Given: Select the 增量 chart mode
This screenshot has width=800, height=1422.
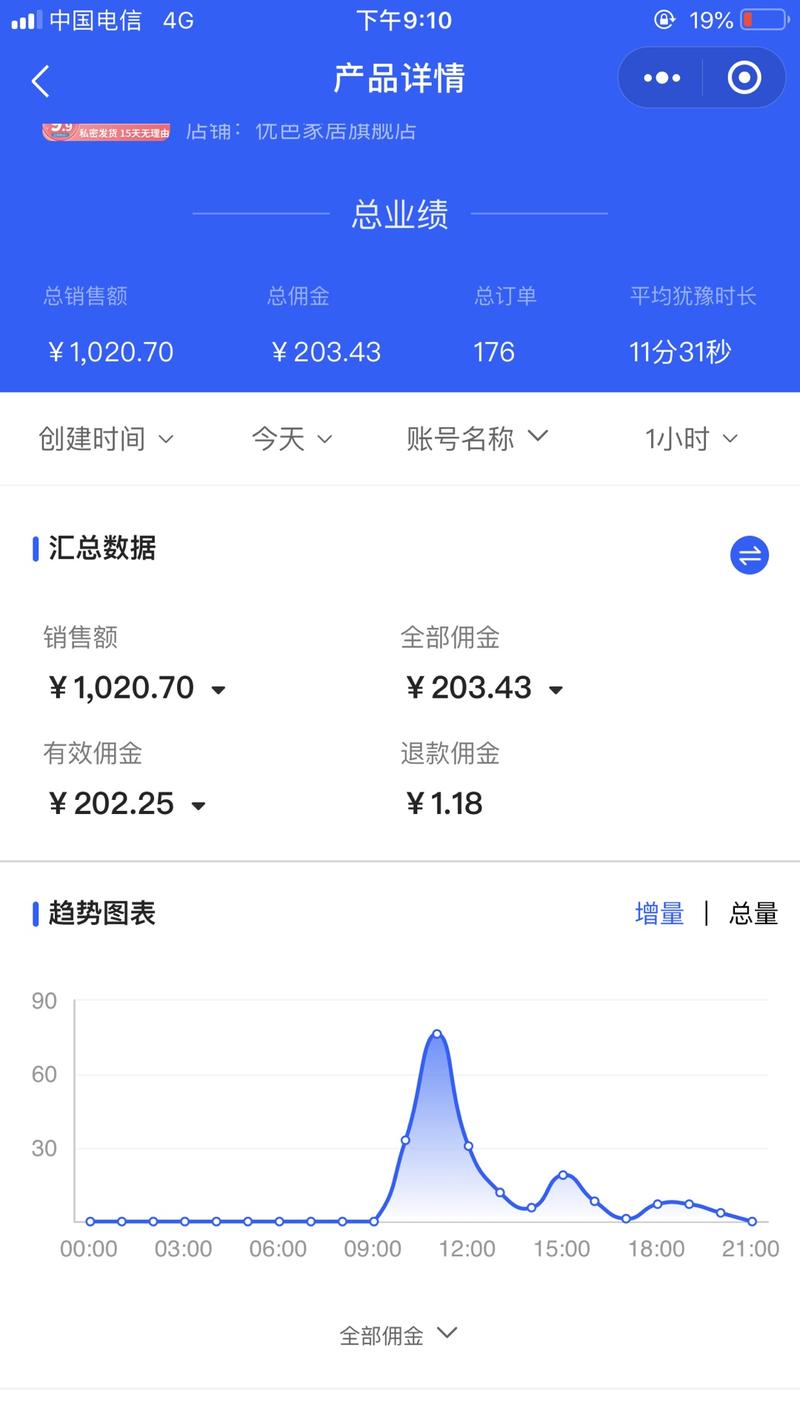Looking at the screenshot, I should click(659, 913).
